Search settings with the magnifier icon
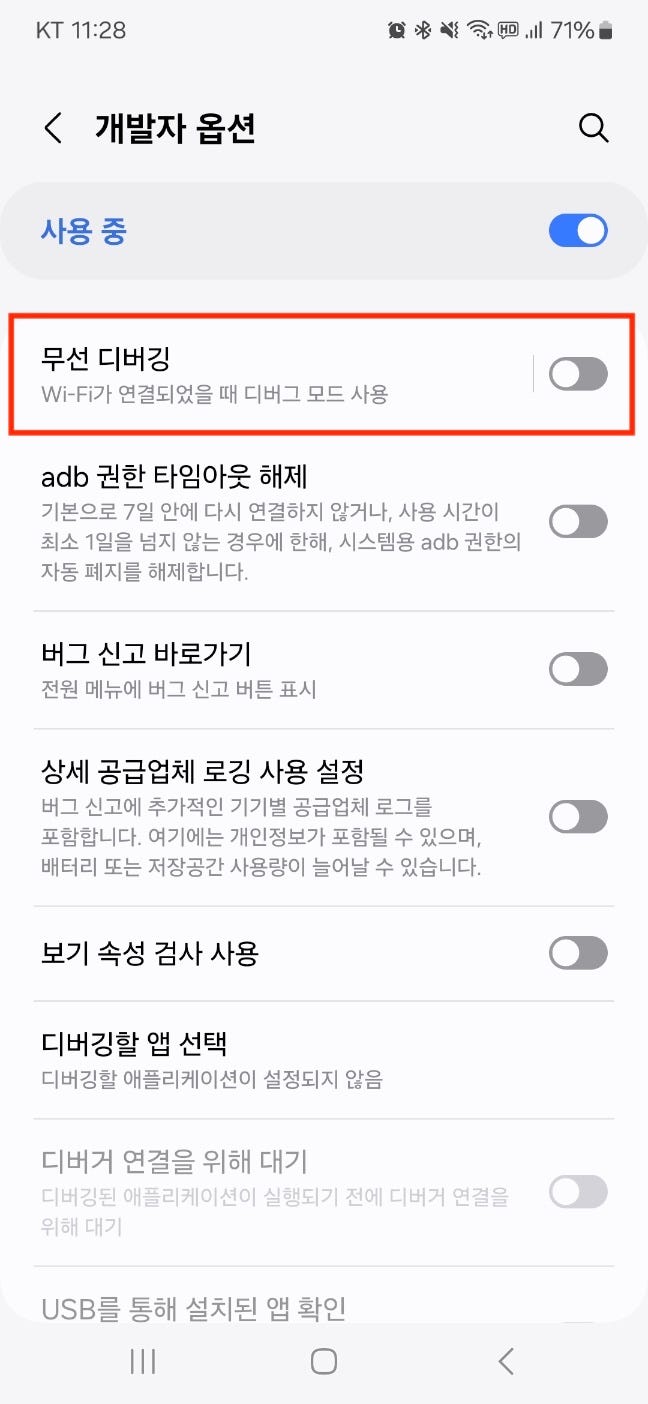The width and height of the screenshot is (648, 1404). point(593,128)
